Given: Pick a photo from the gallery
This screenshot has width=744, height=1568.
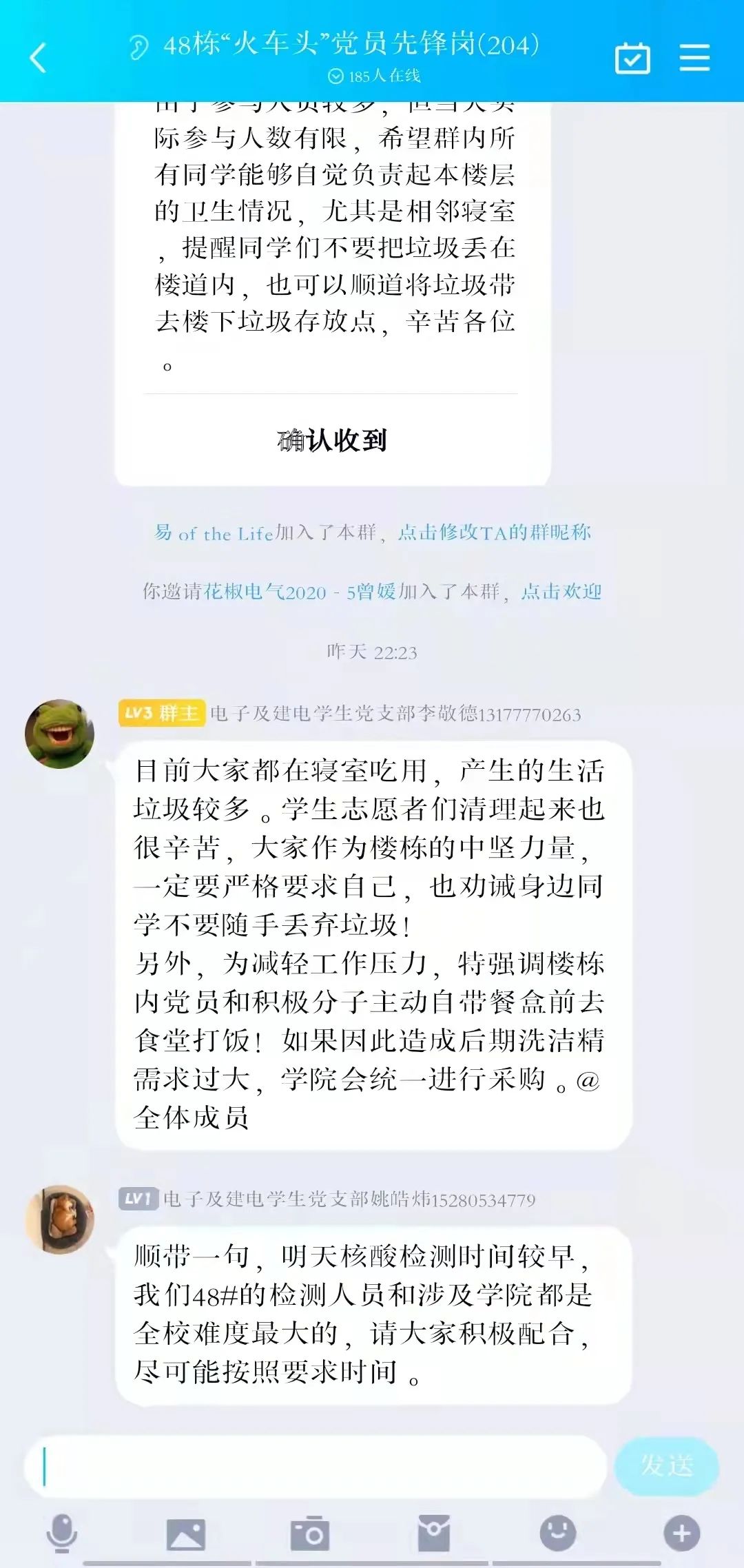Looking at the screenshot, I should [185, 1534].
